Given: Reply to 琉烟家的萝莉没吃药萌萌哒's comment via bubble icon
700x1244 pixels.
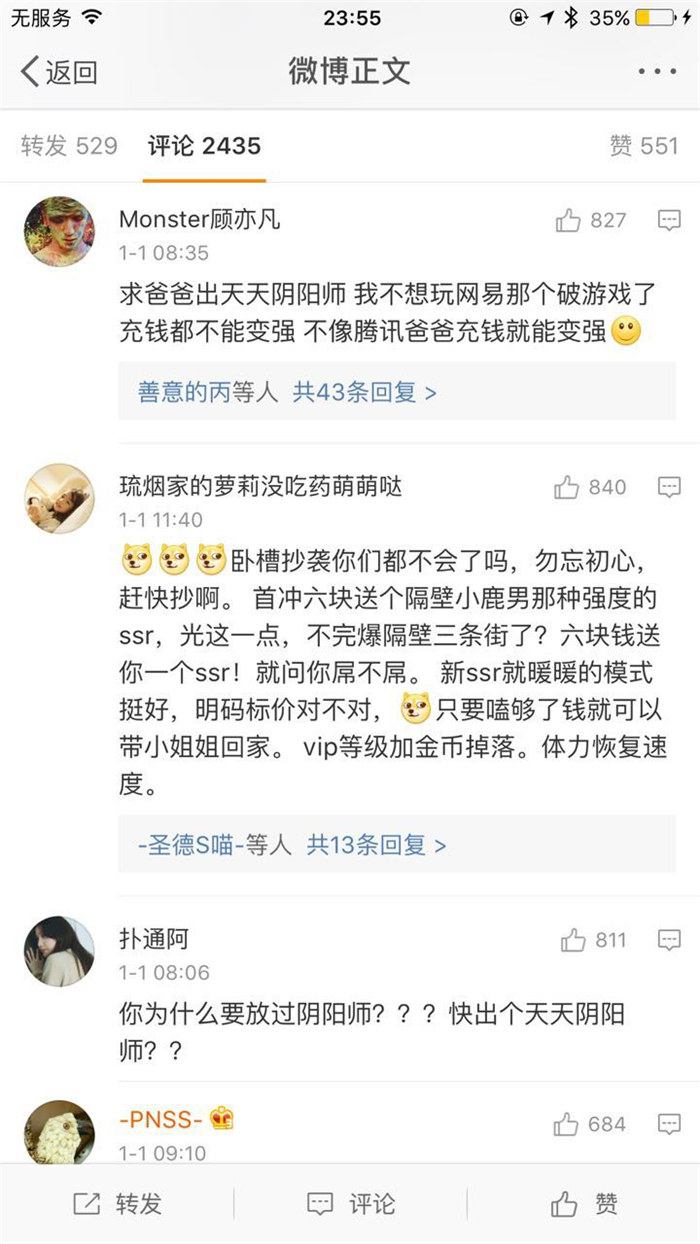Looking at the screenshot, I should (668, 487).
